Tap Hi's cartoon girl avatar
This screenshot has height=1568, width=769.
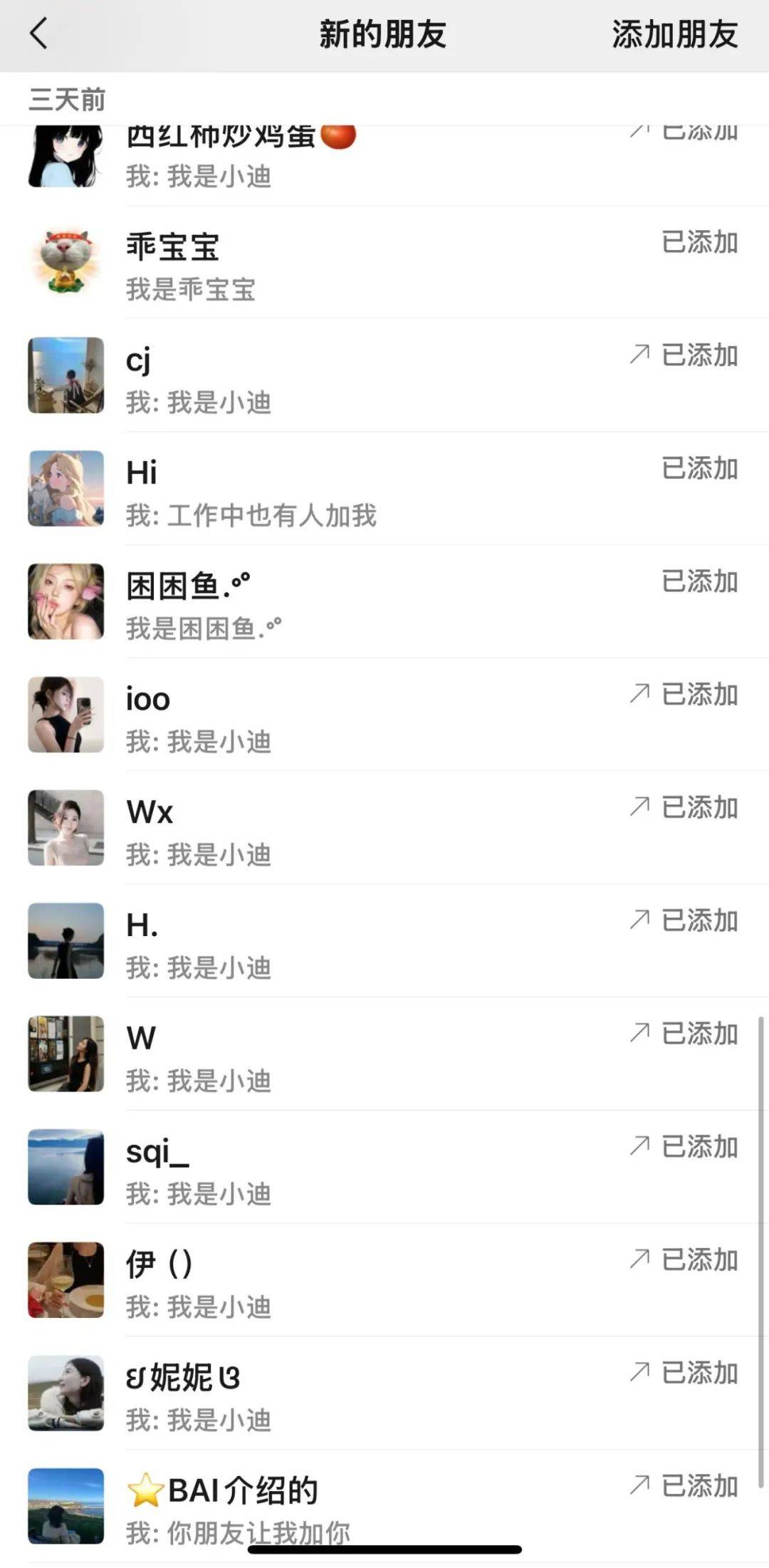(66, 488)
